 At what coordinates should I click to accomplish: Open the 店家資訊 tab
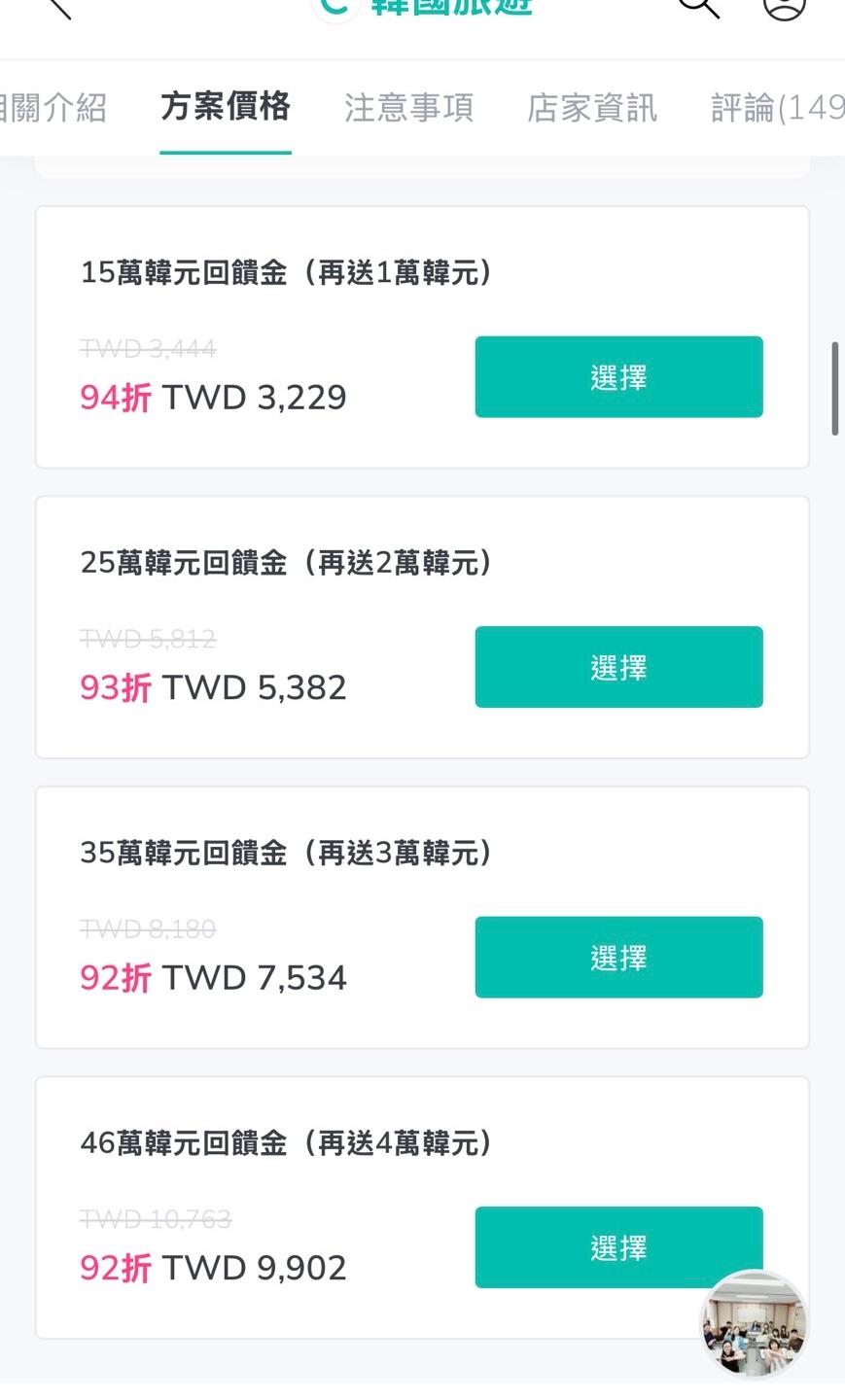coord(591,108)
